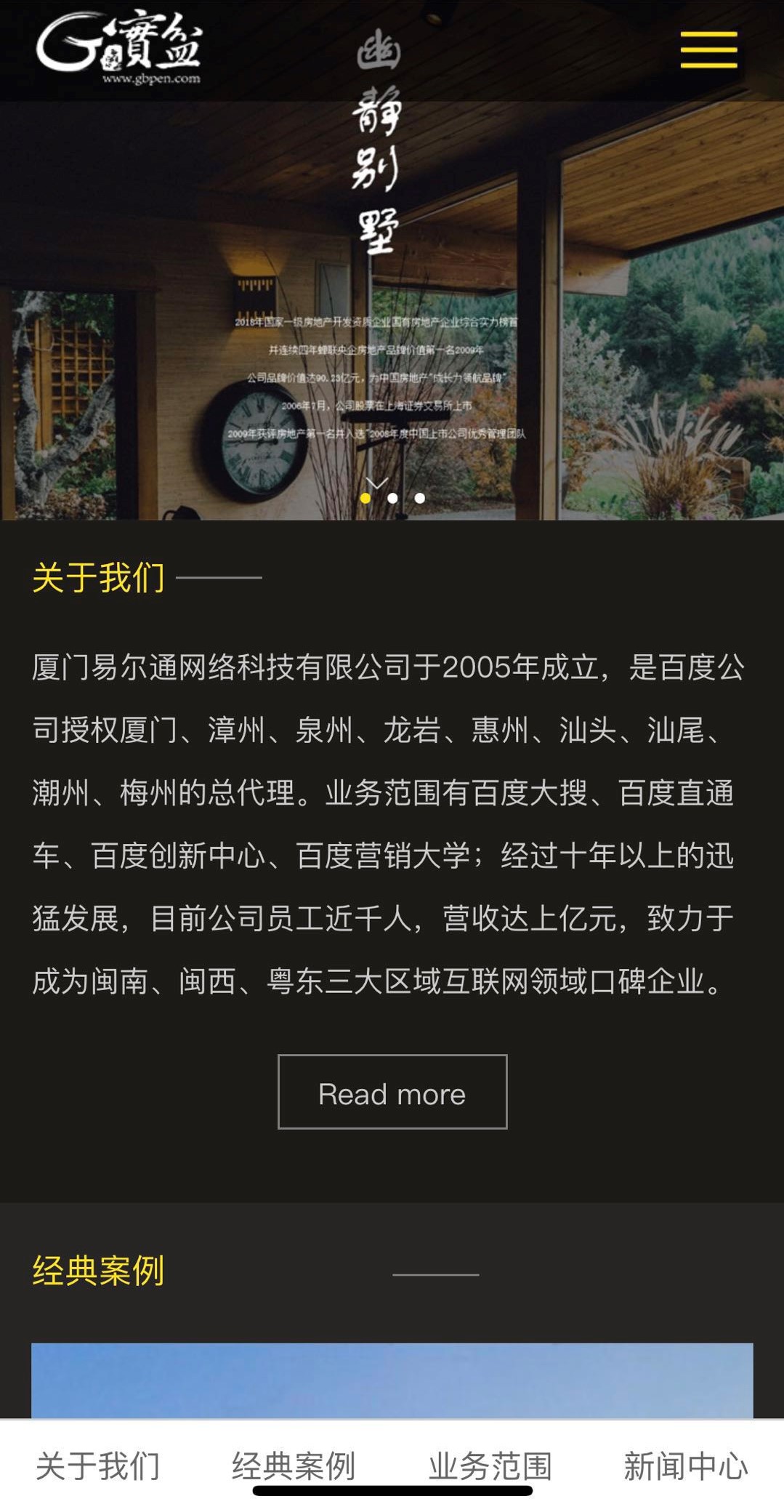Go to the 业务范围 bottom tab
Viewport: 784px width, 1512px height.
(x=490, y=1465)
